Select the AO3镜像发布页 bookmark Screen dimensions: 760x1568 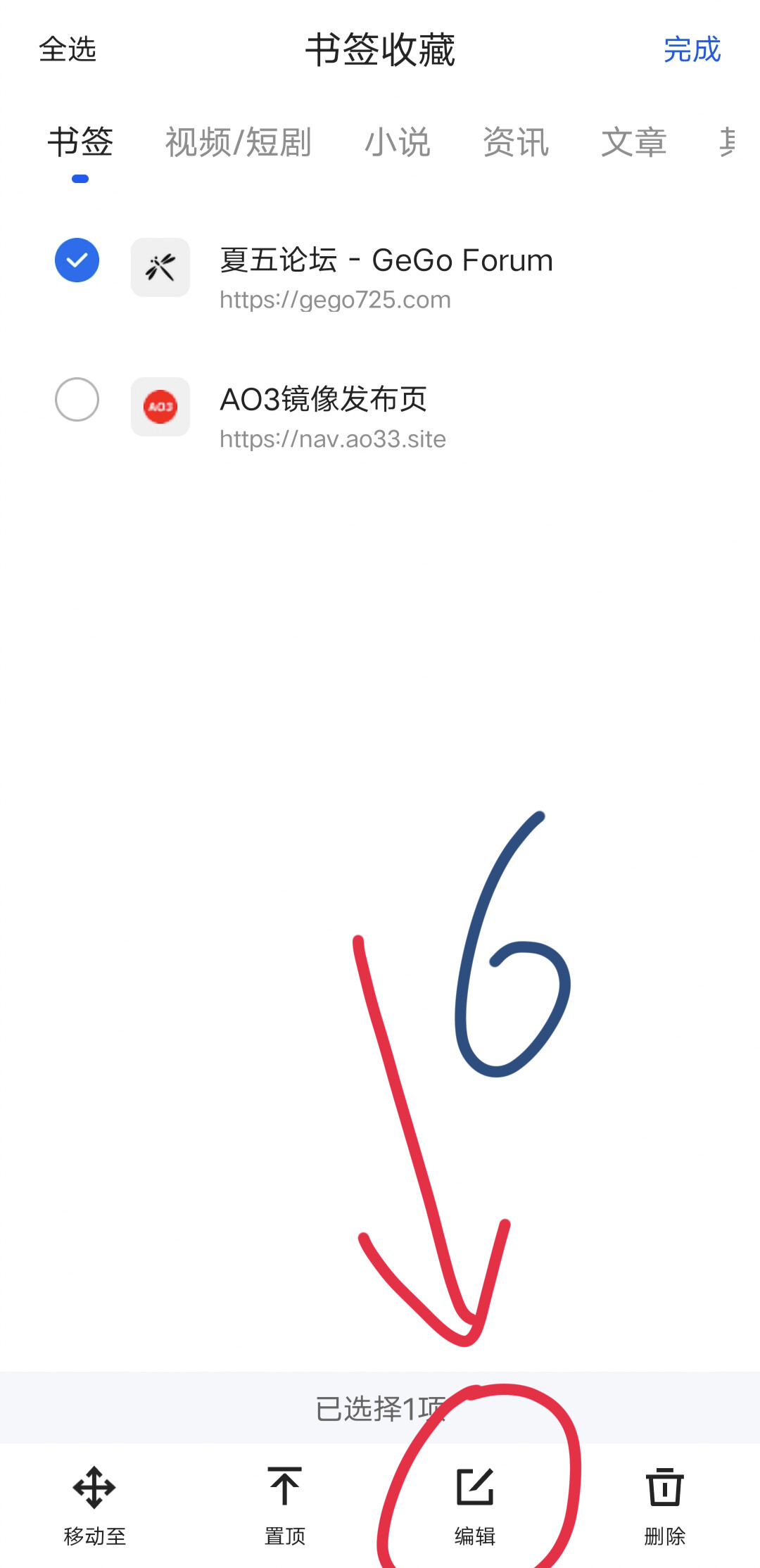(77, 400)
